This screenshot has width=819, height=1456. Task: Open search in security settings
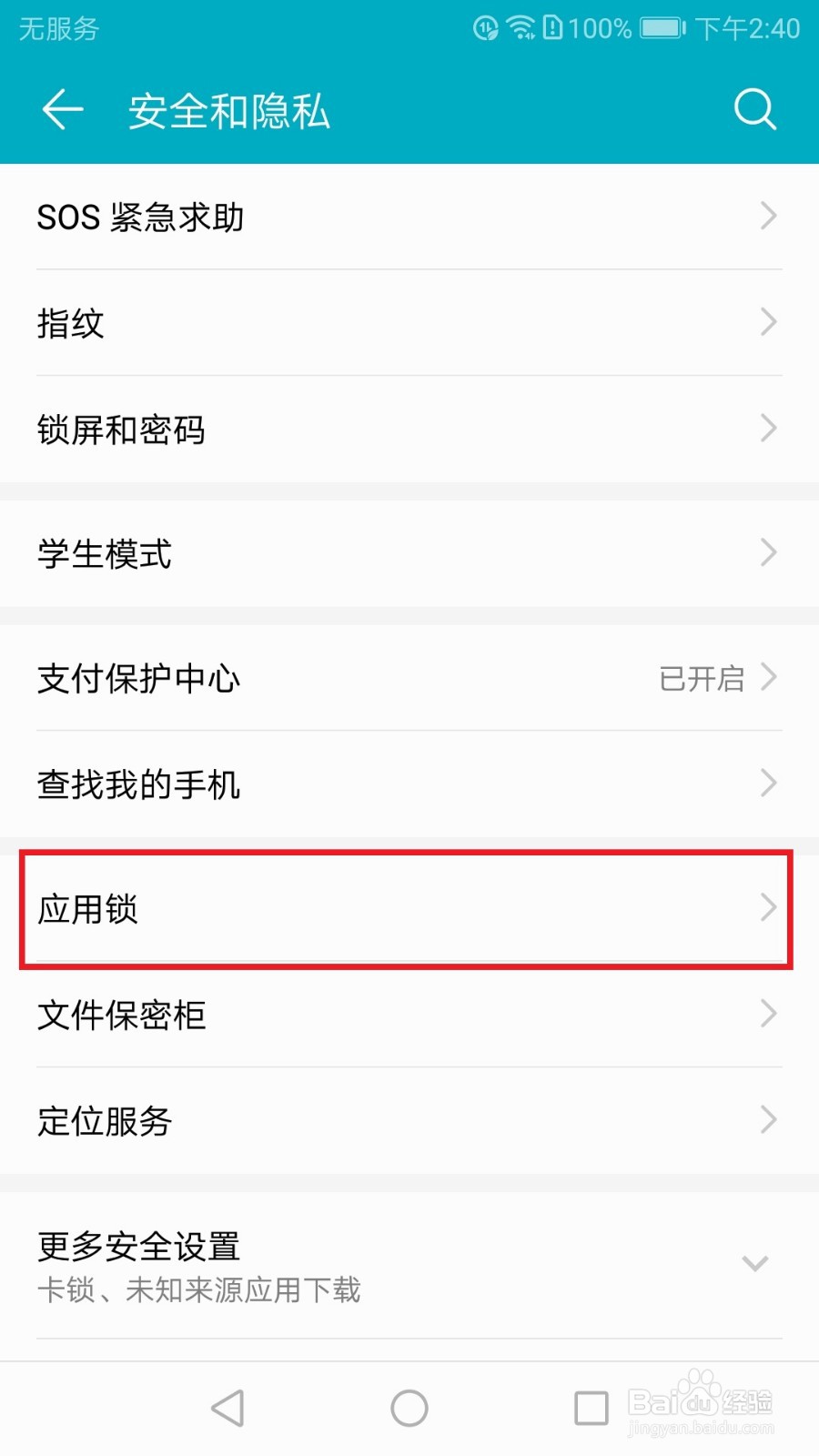click(x=755, y=109)
